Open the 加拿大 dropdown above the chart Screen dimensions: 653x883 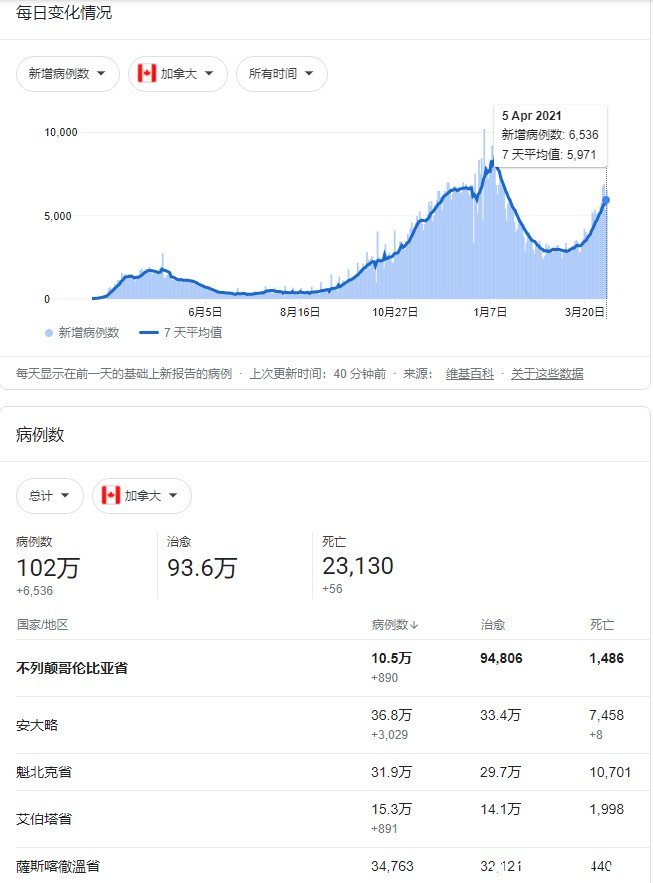[x=177, y=74]
